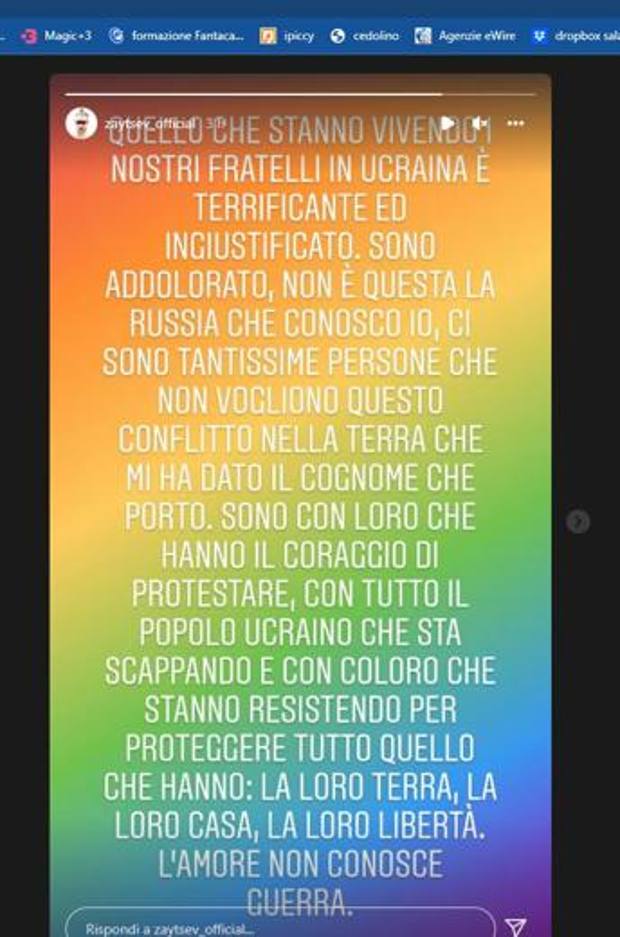
Task: Mute the story audio
Action: pos(480,123)
